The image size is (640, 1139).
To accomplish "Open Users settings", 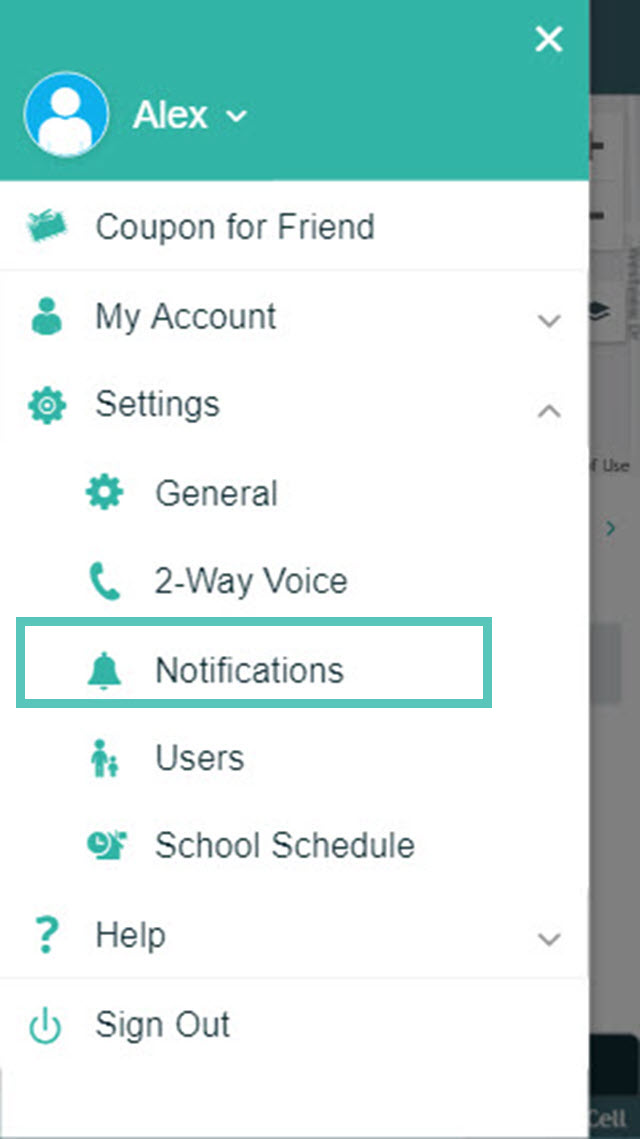I will pyautogui.click(x=294, y=758).
